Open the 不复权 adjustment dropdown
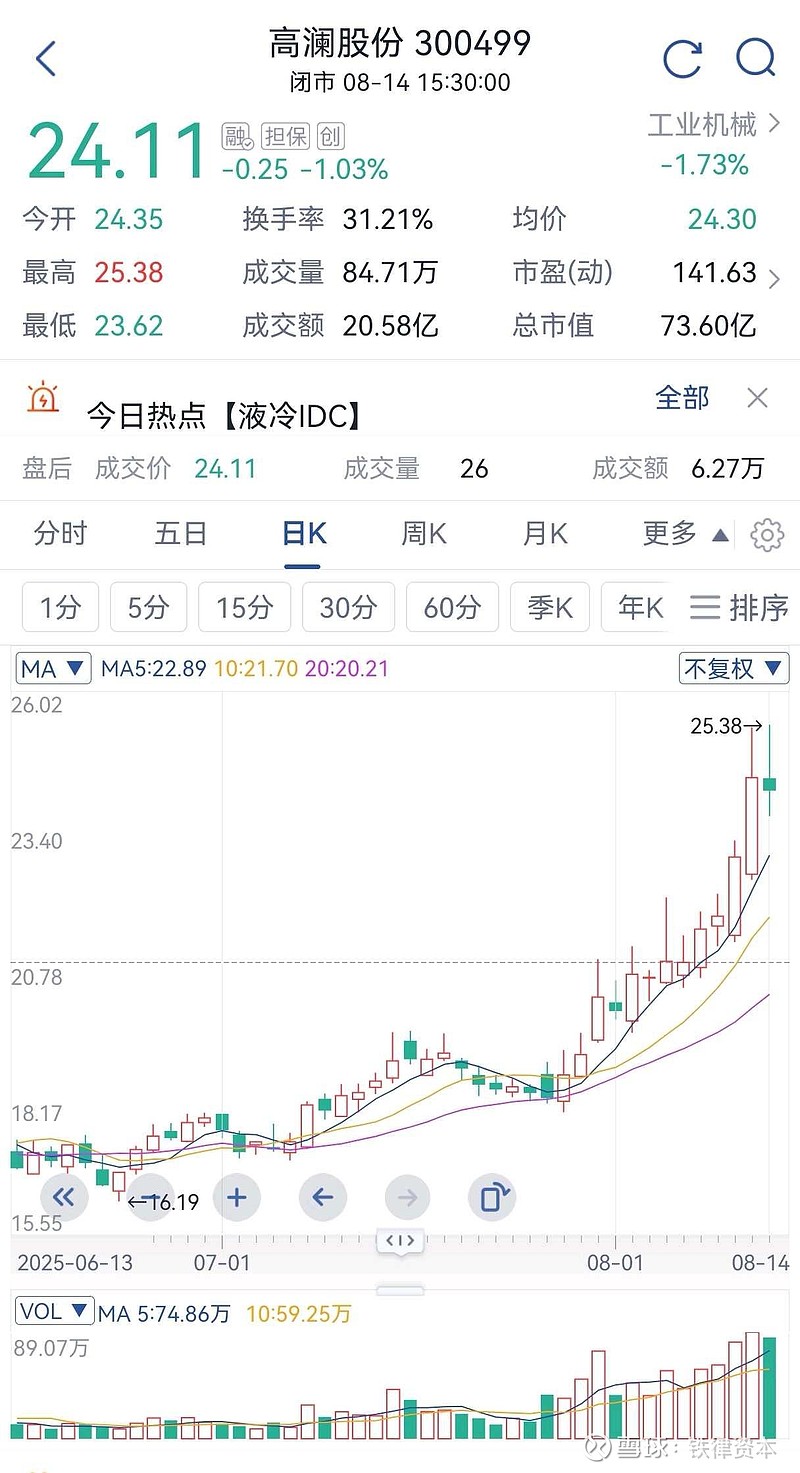Screen dimensions: 800x1473 [734, 668]
